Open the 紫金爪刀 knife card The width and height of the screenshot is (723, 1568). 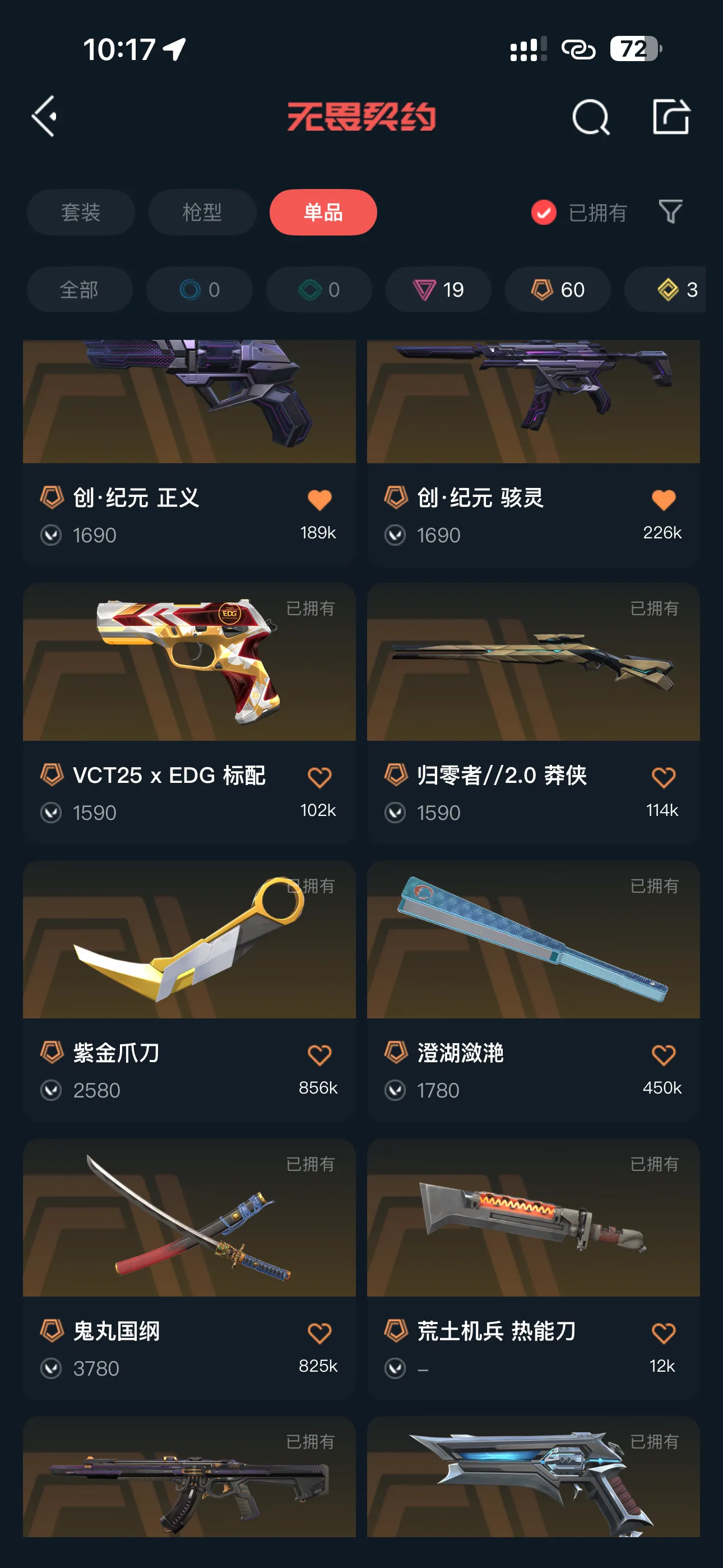(x=189, y=991)
